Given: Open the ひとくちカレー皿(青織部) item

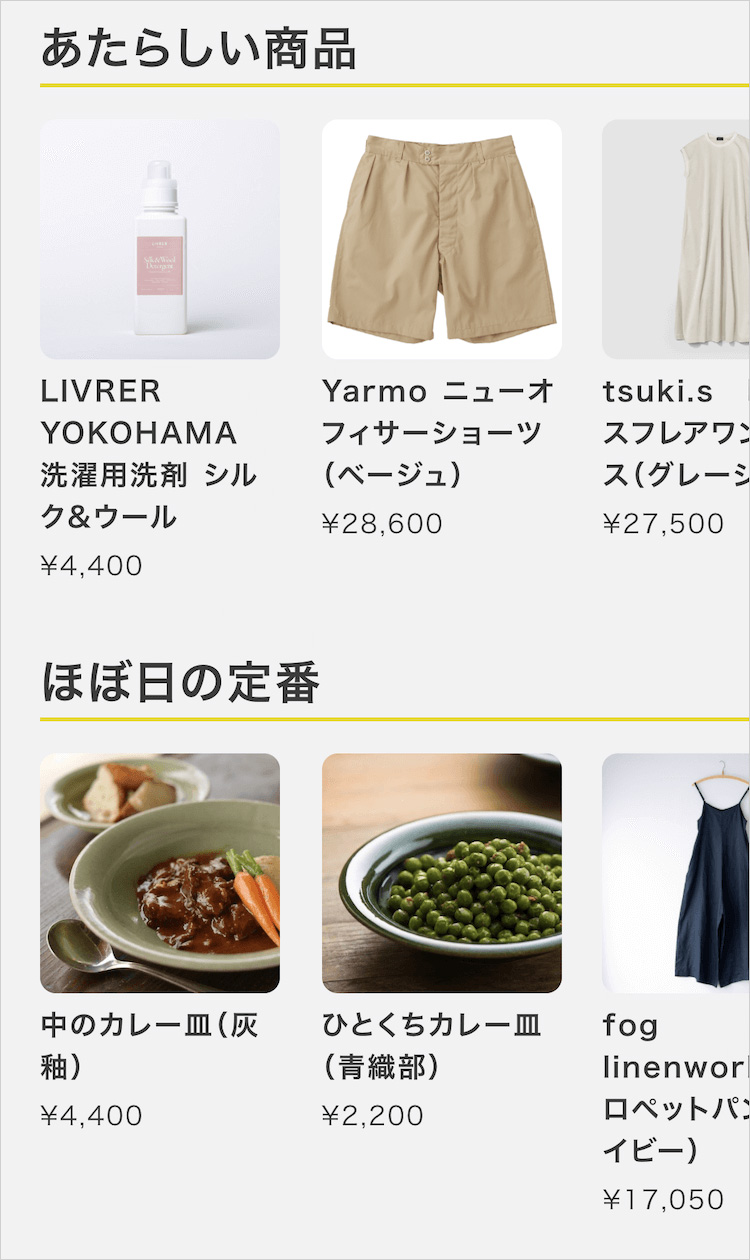Looking at the screenshot, I should tap(441, 873).
